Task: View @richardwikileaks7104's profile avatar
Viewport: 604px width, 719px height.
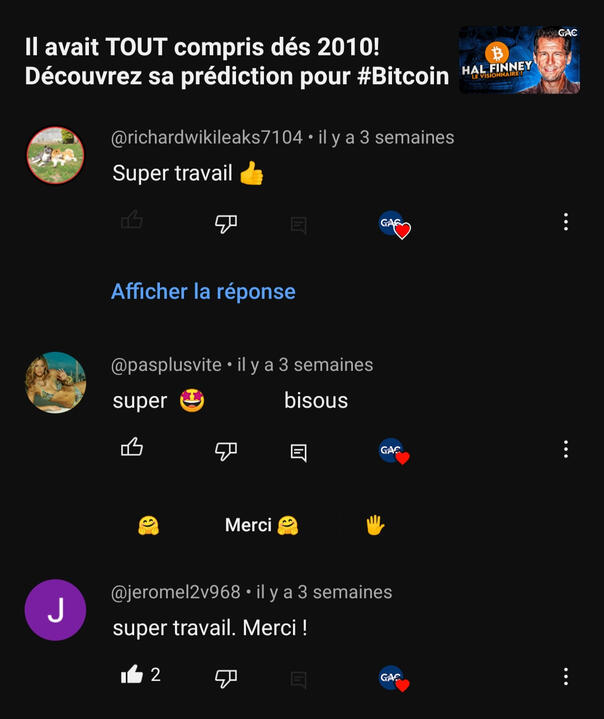Action: (54, 156)
